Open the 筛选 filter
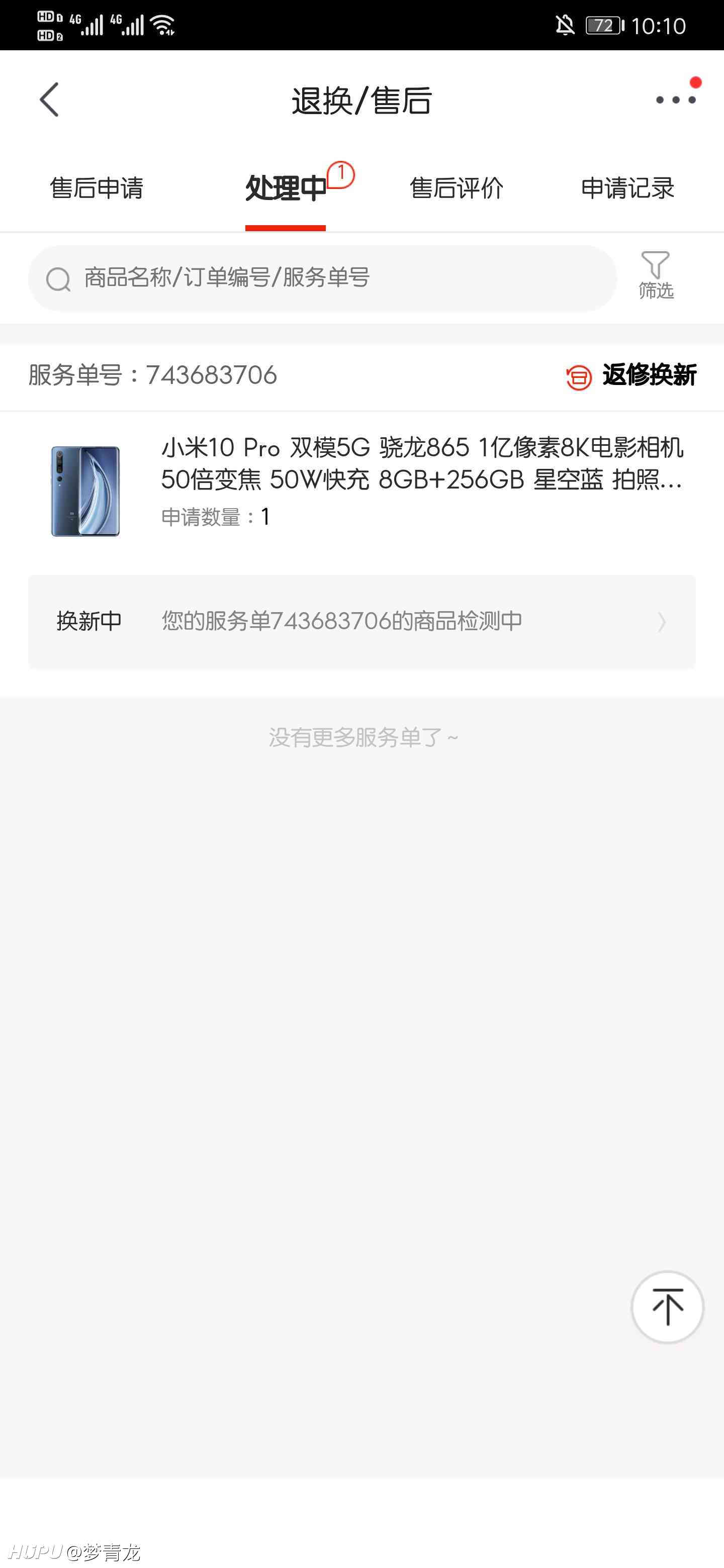The width and height of the screenshot is (724, 1568). (656, 275)
